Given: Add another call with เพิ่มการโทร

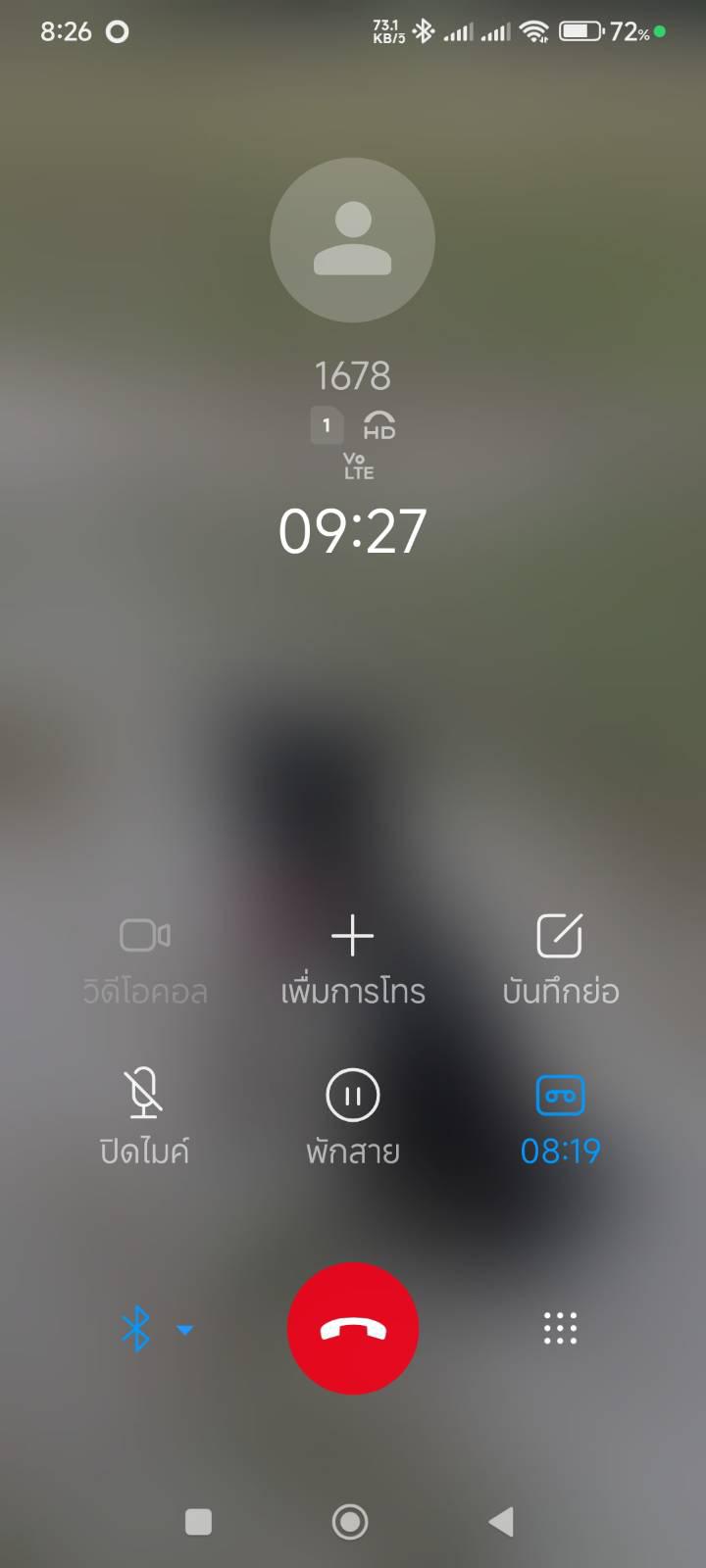Looking at the screenshot, I should 353,960.
